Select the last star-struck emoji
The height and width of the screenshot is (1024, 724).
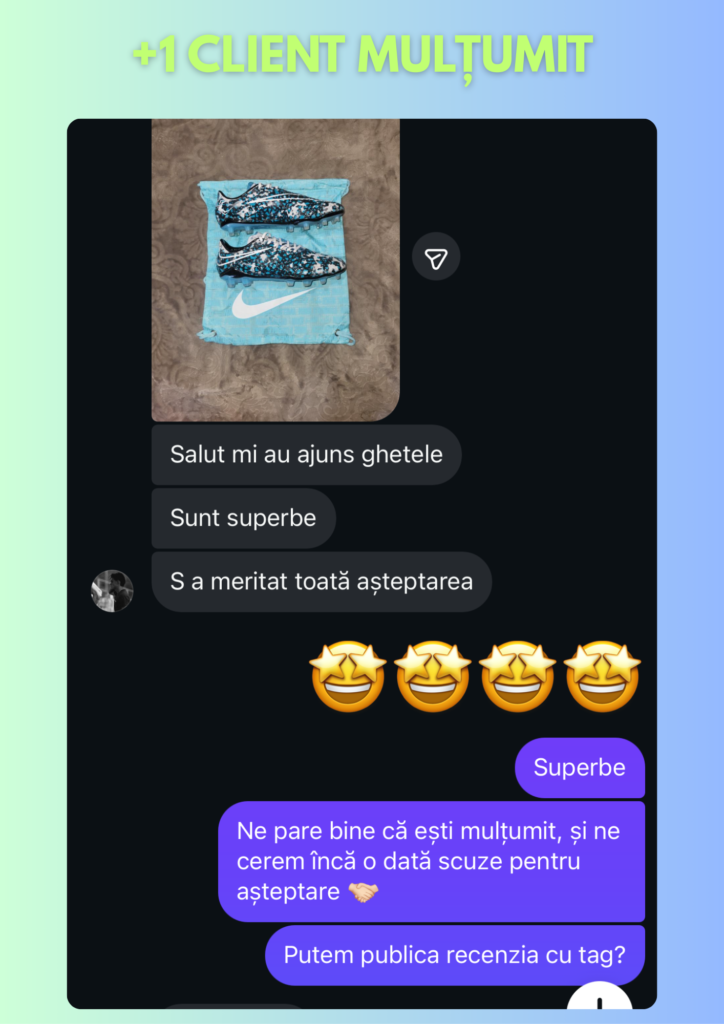(x=601, y=676)
